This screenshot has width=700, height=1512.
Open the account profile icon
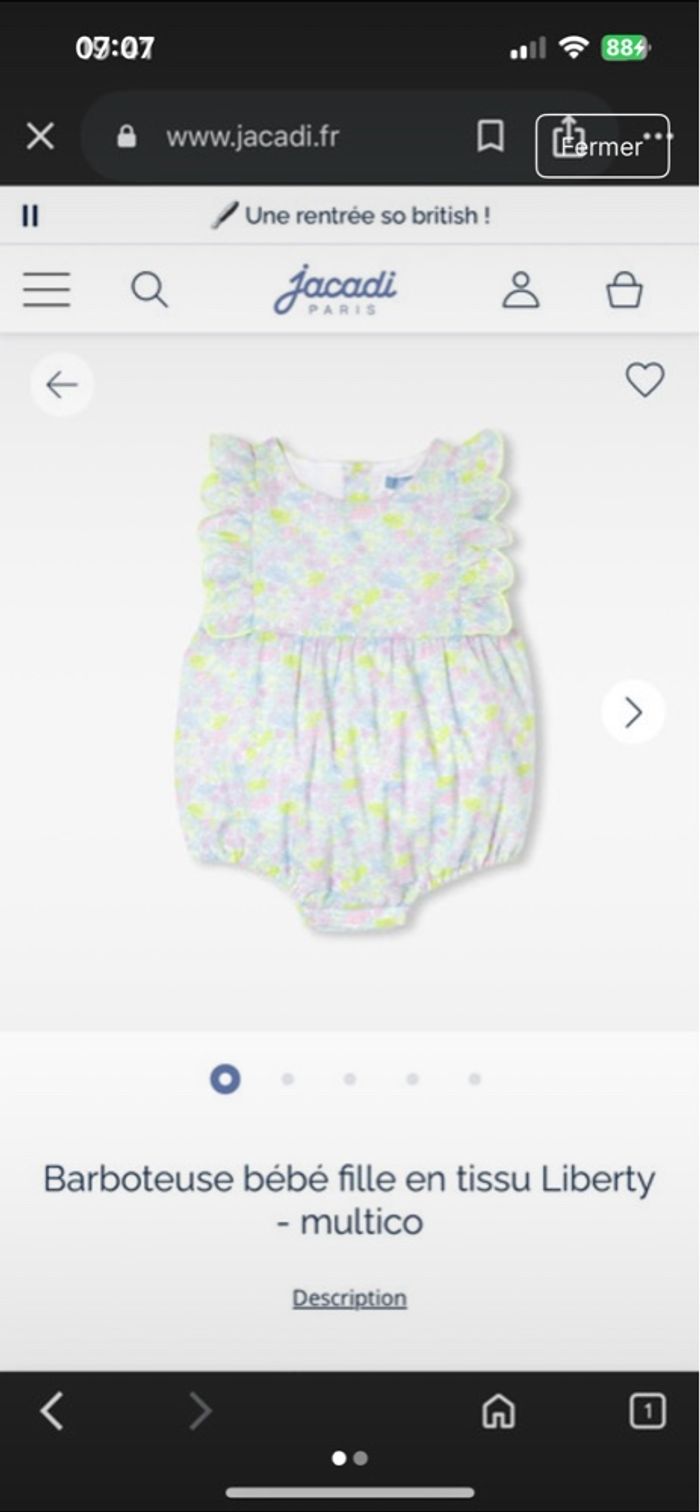[520, 290]
